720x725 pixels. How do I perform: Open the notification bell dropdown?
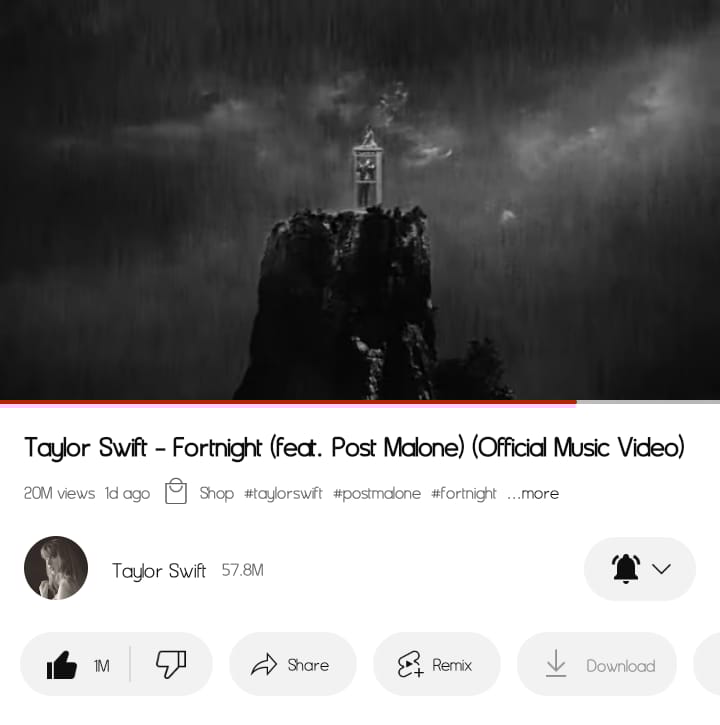(x=640, y=569)
